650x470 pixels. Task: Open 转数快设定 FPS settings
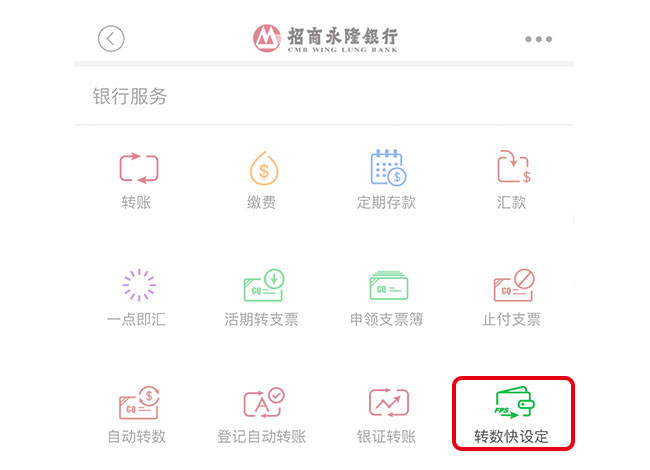coord(513,413)
